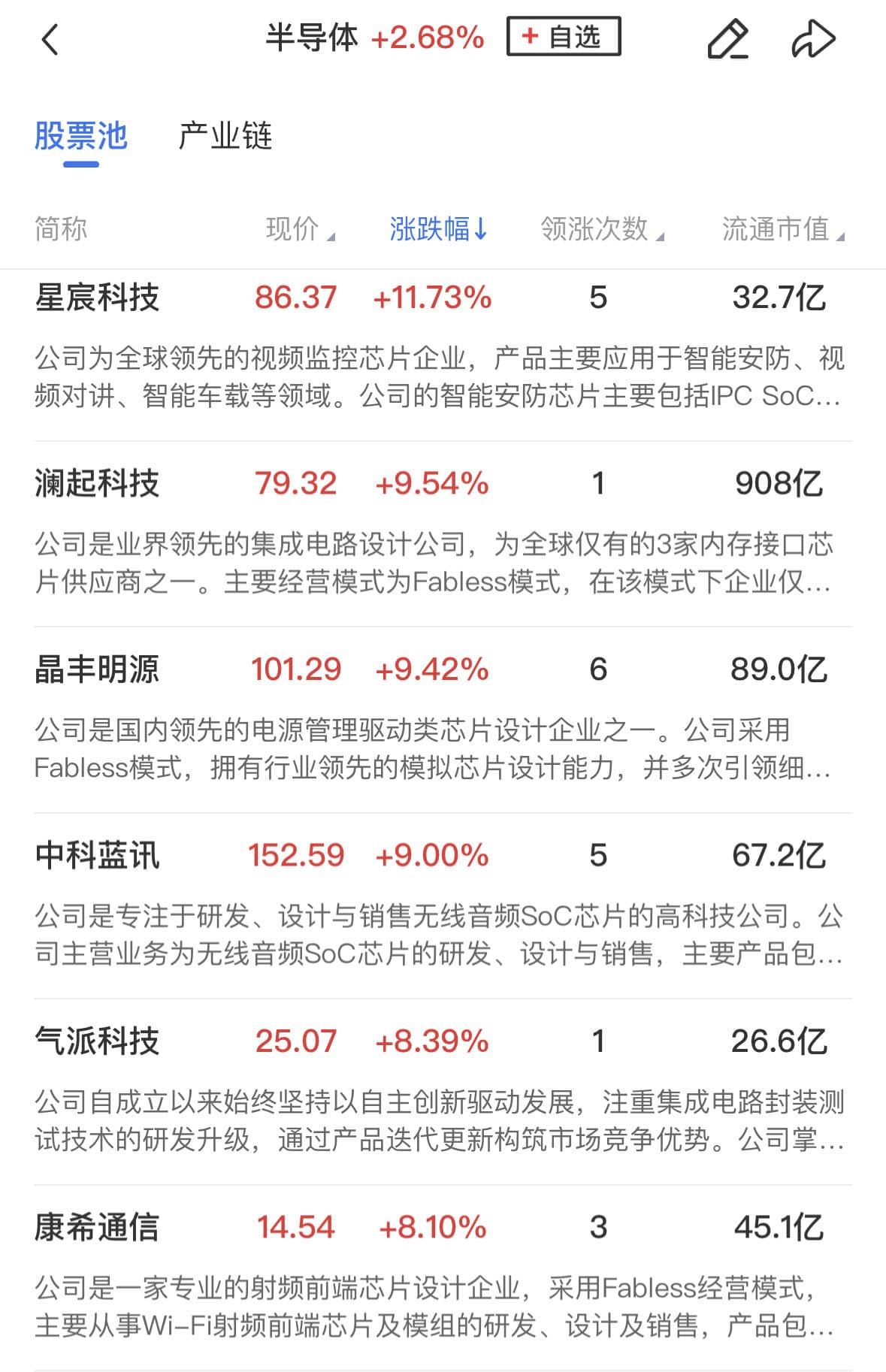Sort the list by 流通市值
The height and width of the screenshot is (1372, 886).
point(782,228)
